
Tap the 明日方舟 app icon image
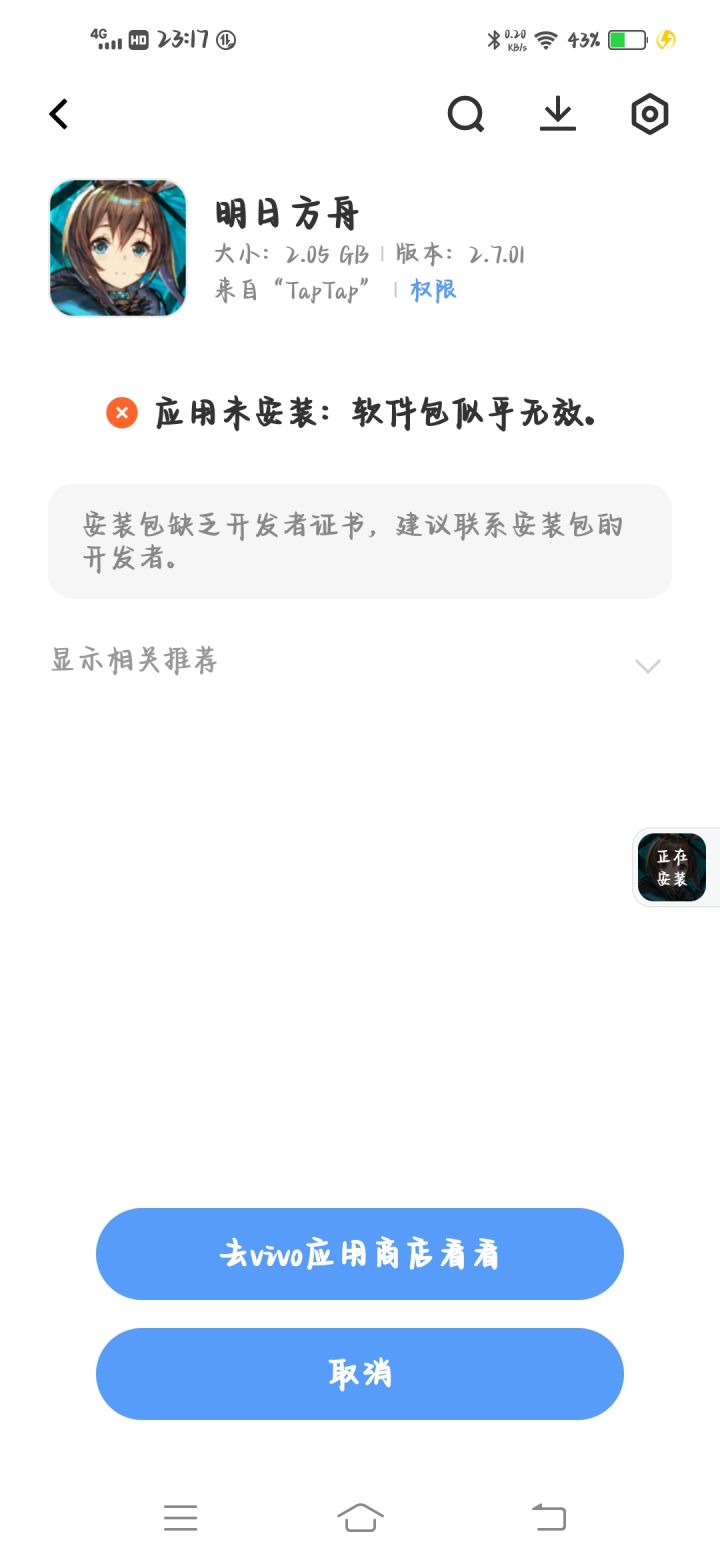[x=118, y=247]
